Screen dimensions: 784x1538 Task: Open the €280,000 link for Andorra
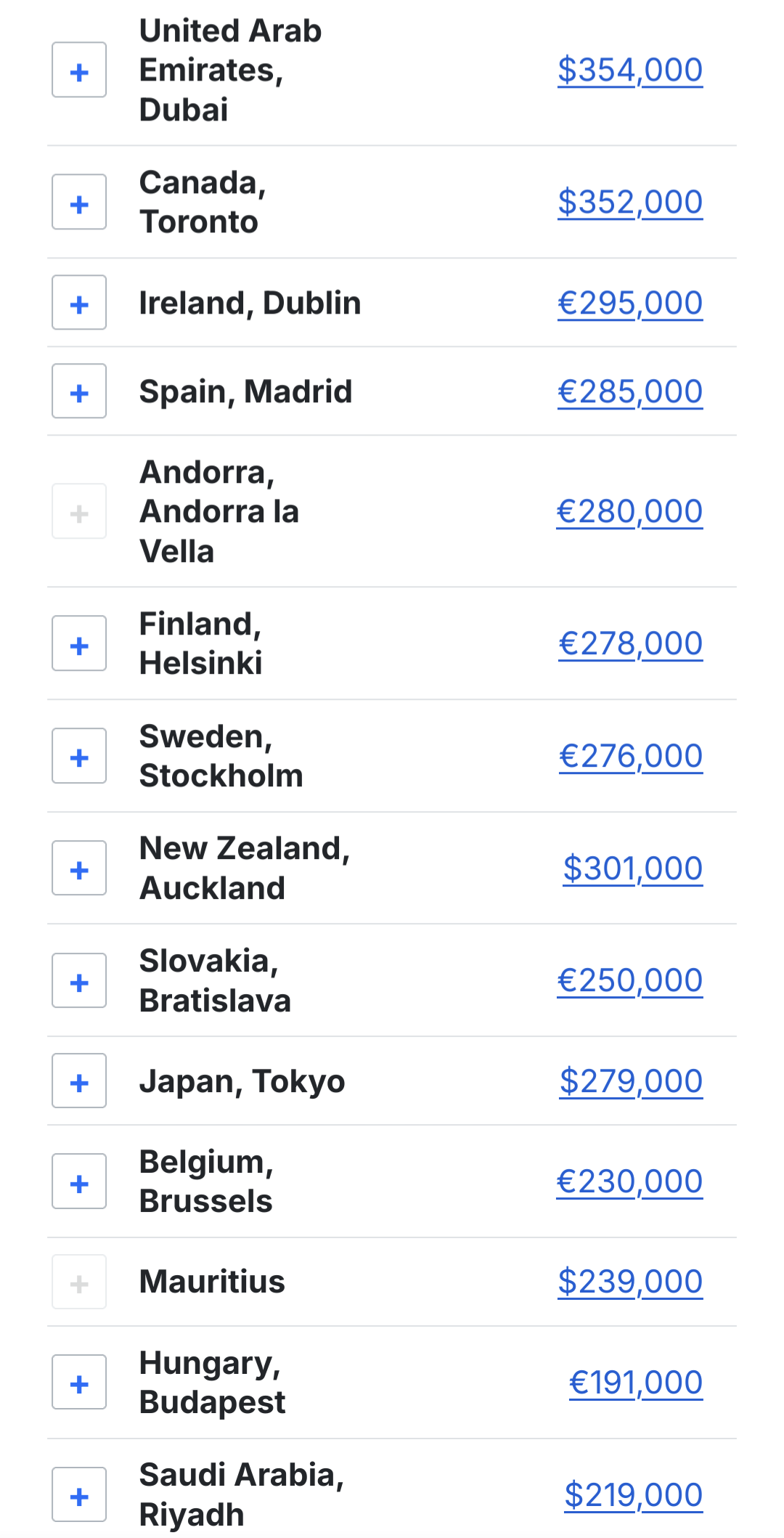[629, 512]
